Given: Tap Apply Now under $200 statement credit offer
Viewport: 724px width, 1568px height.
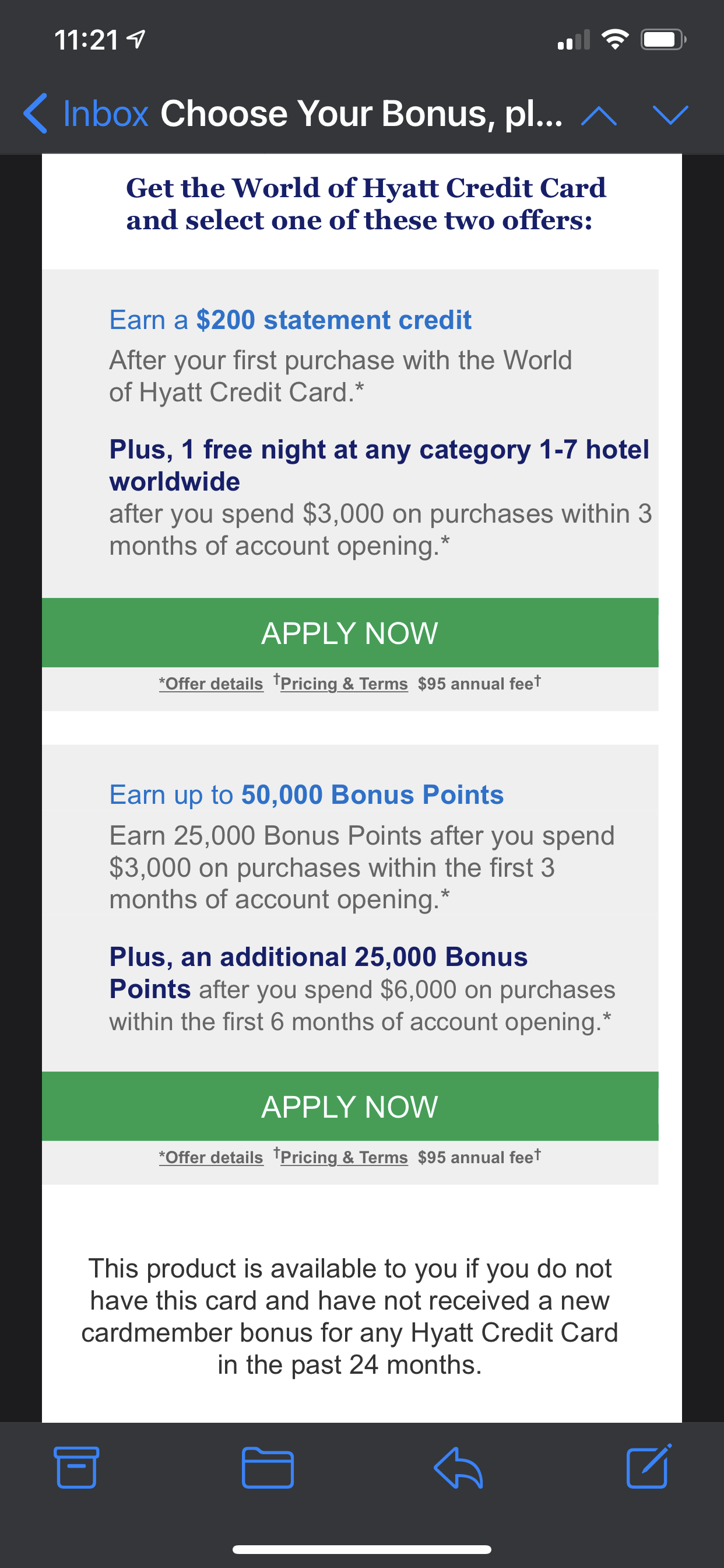Looking at the screenshot, I should click(350, 632).
